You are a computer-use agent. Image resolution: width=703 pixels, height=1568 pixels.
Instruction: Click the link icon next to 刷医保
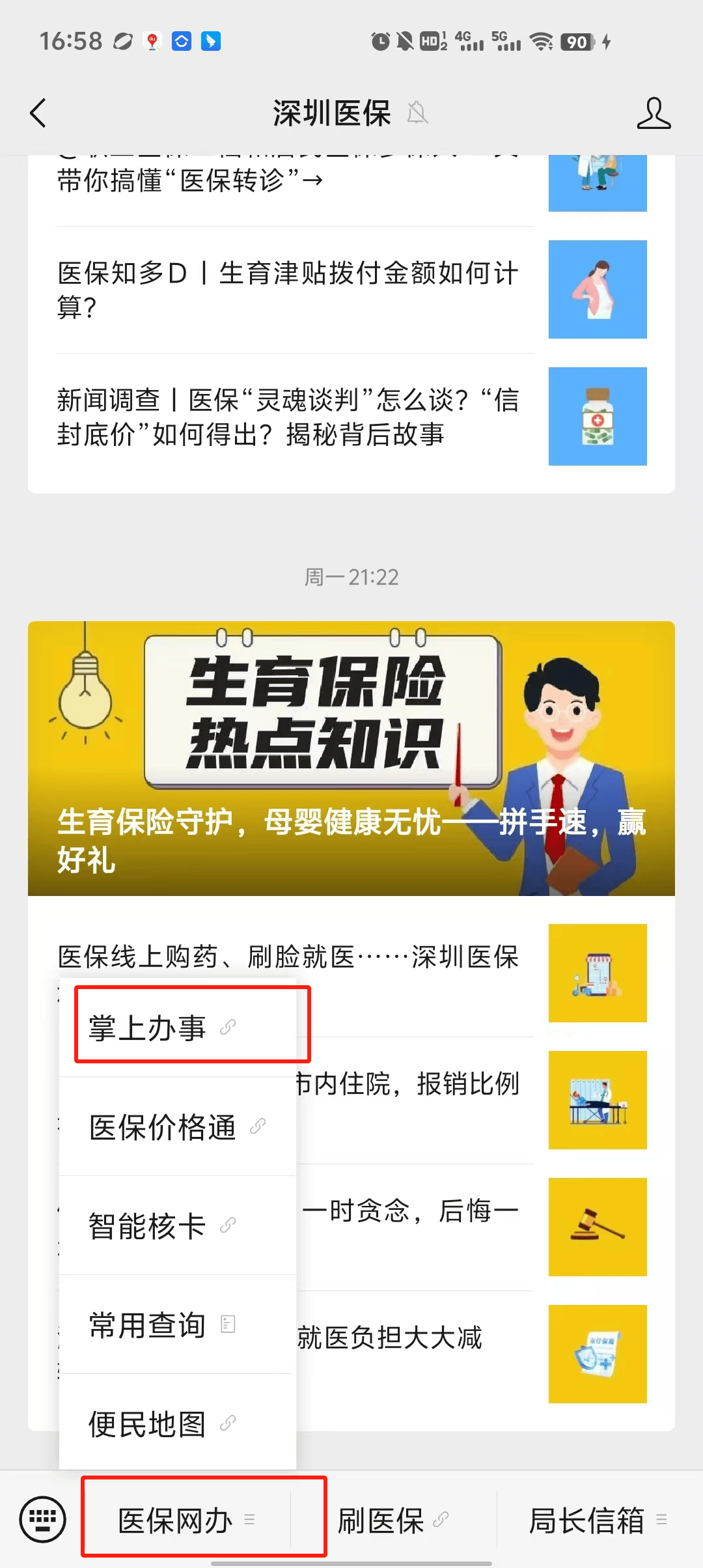pyautogui.click(x=440, y=1517)
